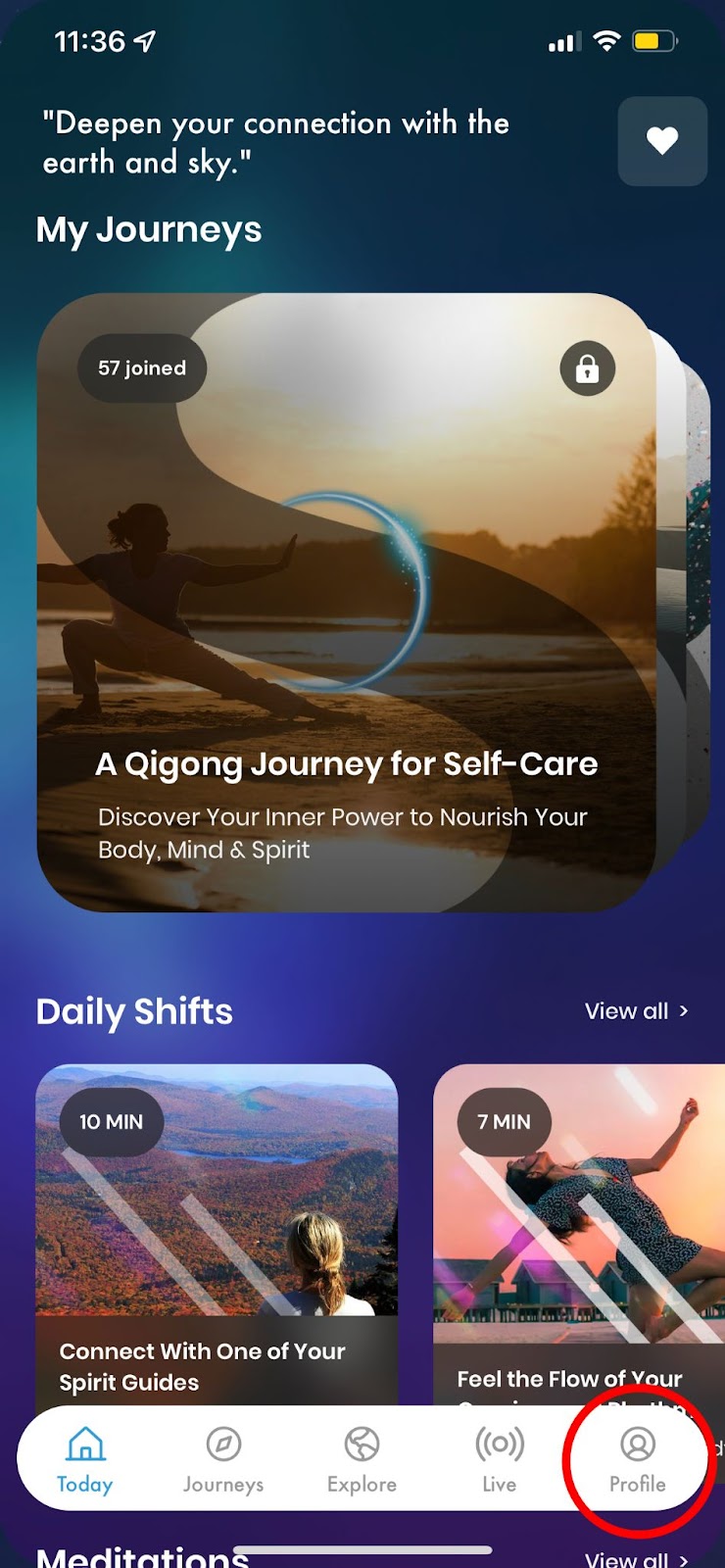Open Connect With One of Your Spirit Guides
725x1568 pixels.
[217, 1235]
